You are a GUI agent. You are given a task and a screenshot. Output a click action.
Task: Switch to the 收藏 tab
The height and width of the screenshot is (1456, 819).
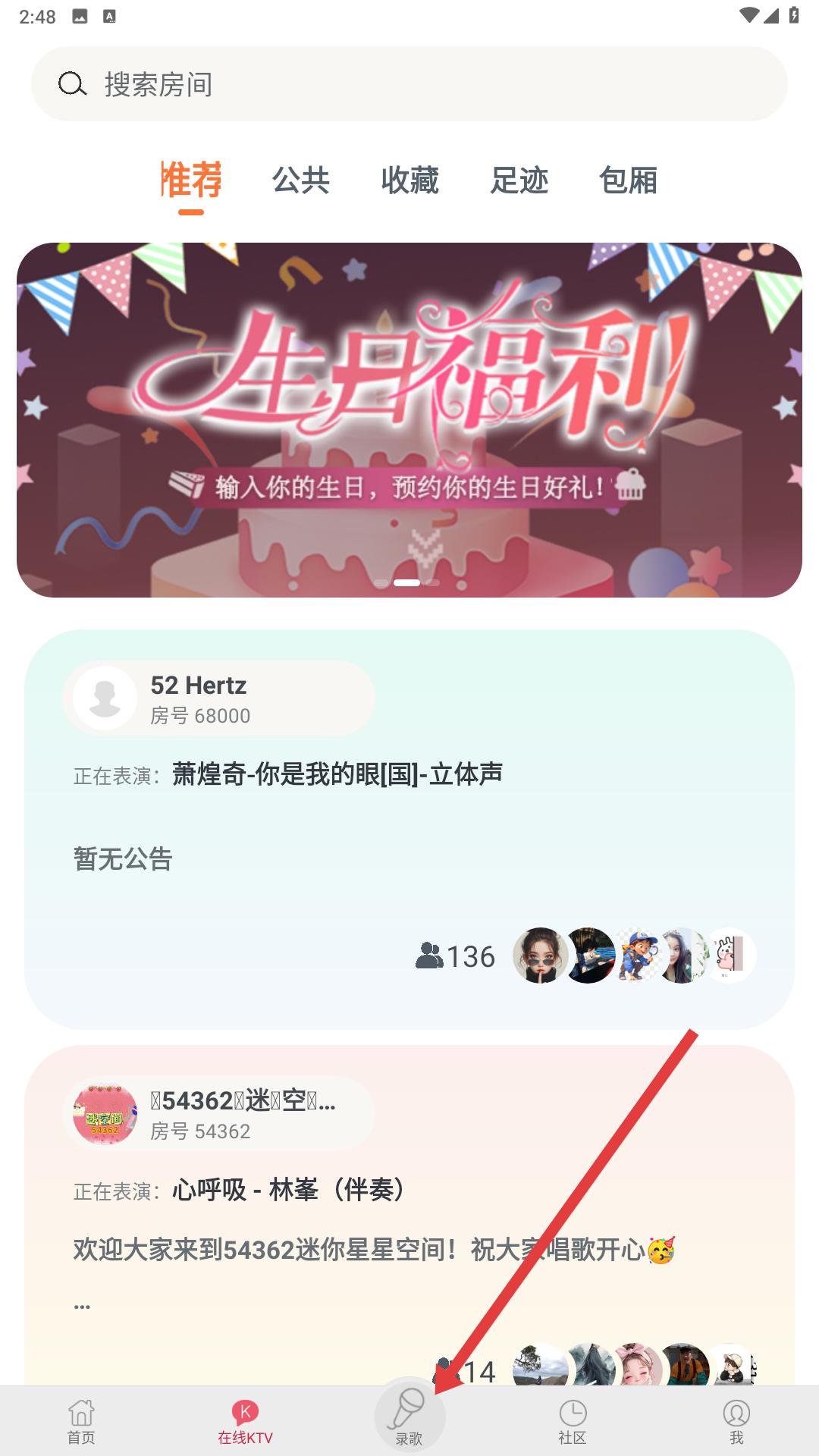click(x=409, y=180)
